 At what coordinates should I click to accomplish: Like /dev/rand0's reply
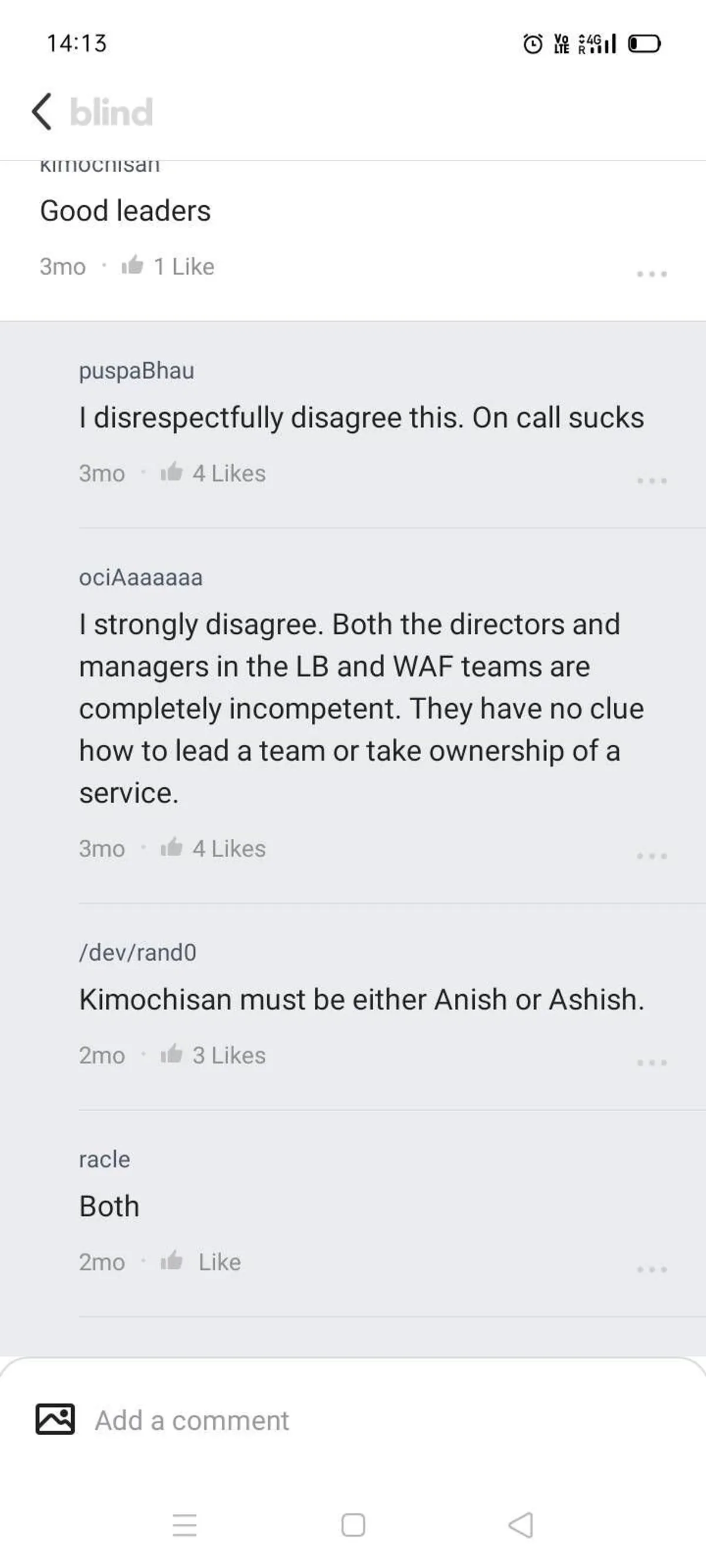171,1055
